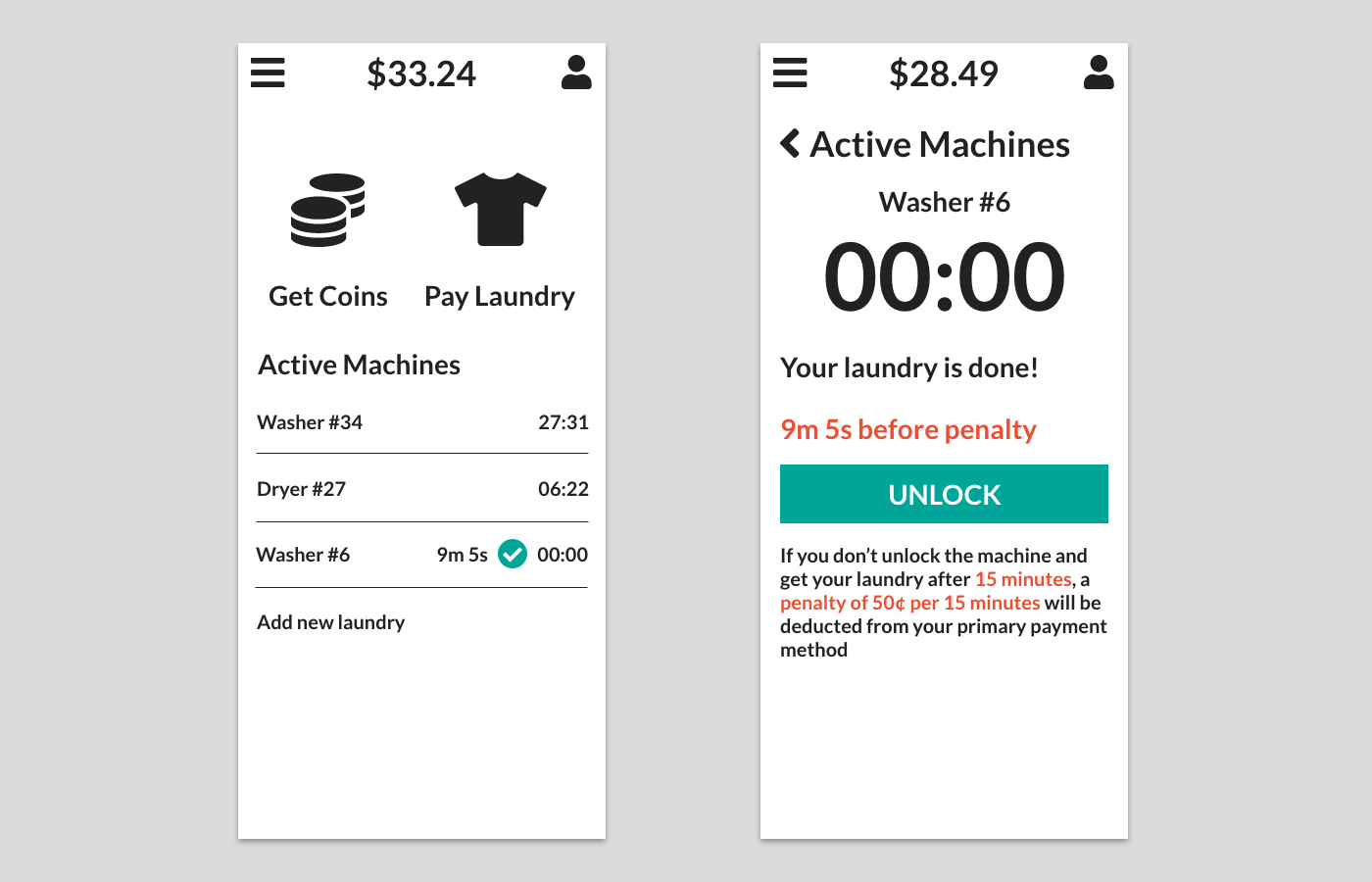Unlock Washer #6 with the UNLOCK button
The width and height of the screenshot is (1372, 882).
coord(944,494)
